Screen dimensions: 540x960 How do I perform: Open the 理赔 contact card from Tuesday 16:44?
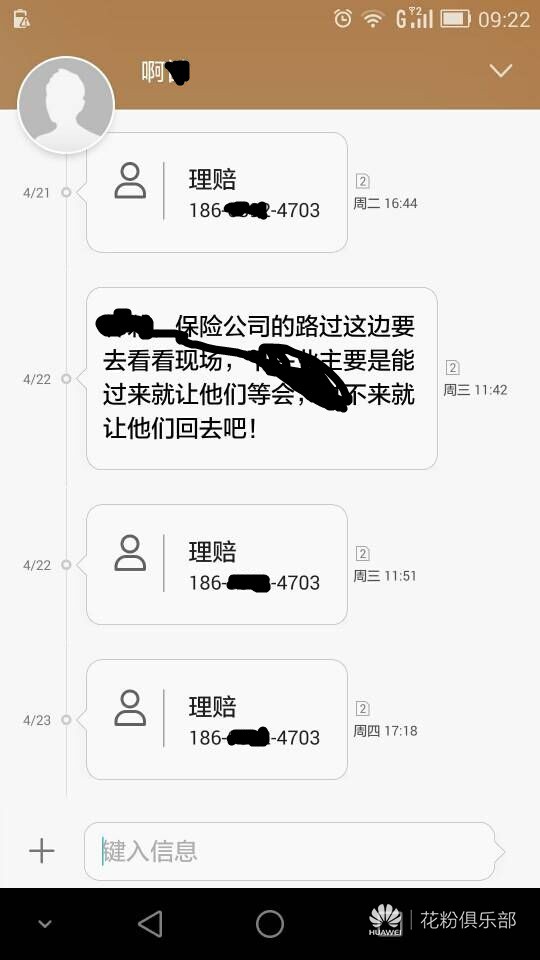pos(217,192)
